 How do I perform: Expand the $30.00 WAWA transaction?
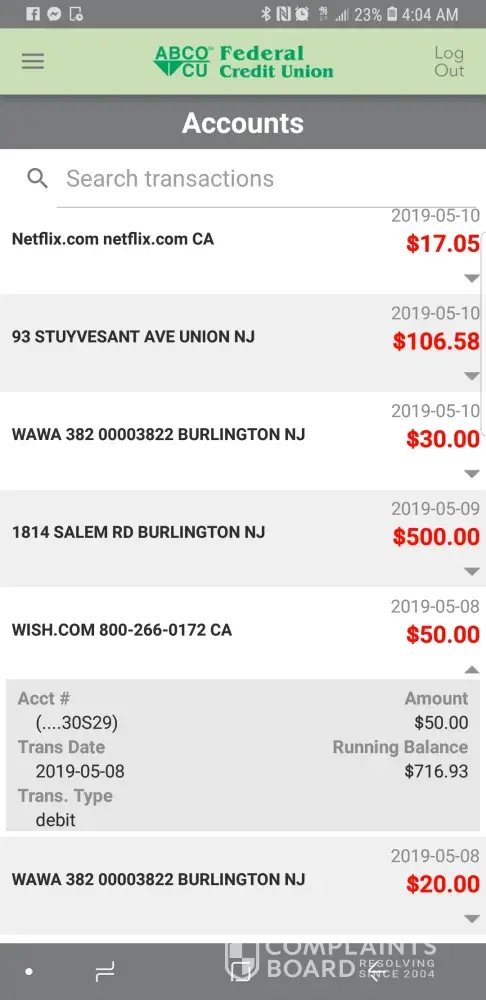(471, 474)
